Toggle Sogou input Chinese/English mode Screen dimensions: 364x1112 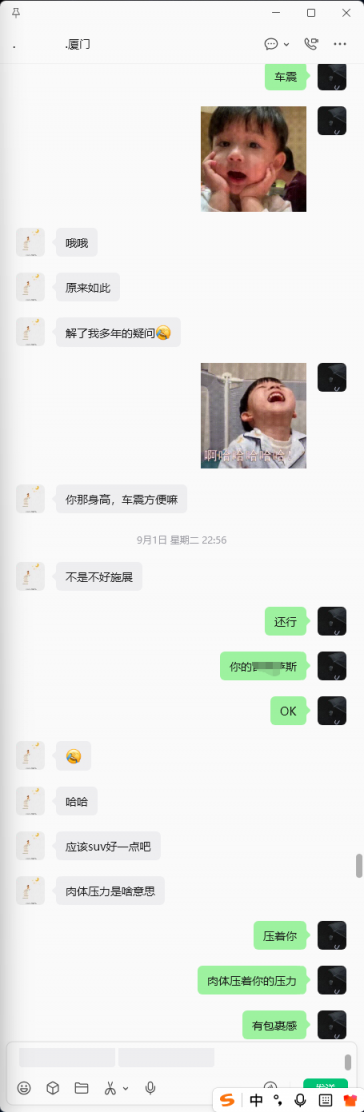[255, 1100]
